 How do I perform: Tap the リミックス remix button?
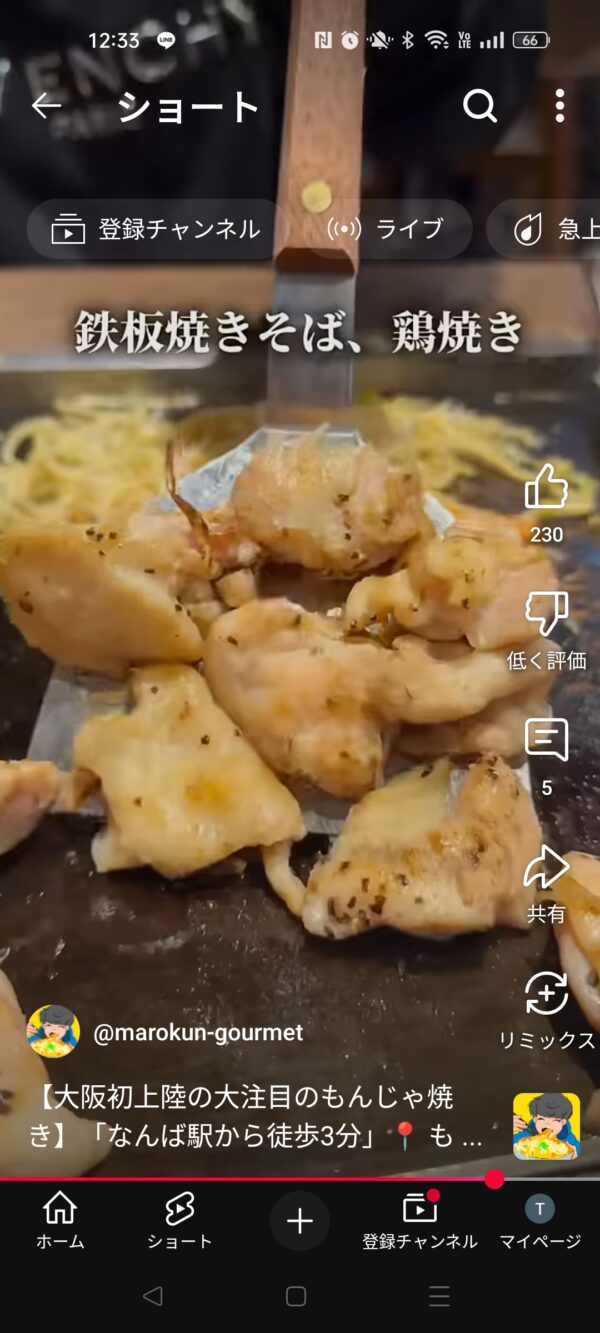(546, 994)
